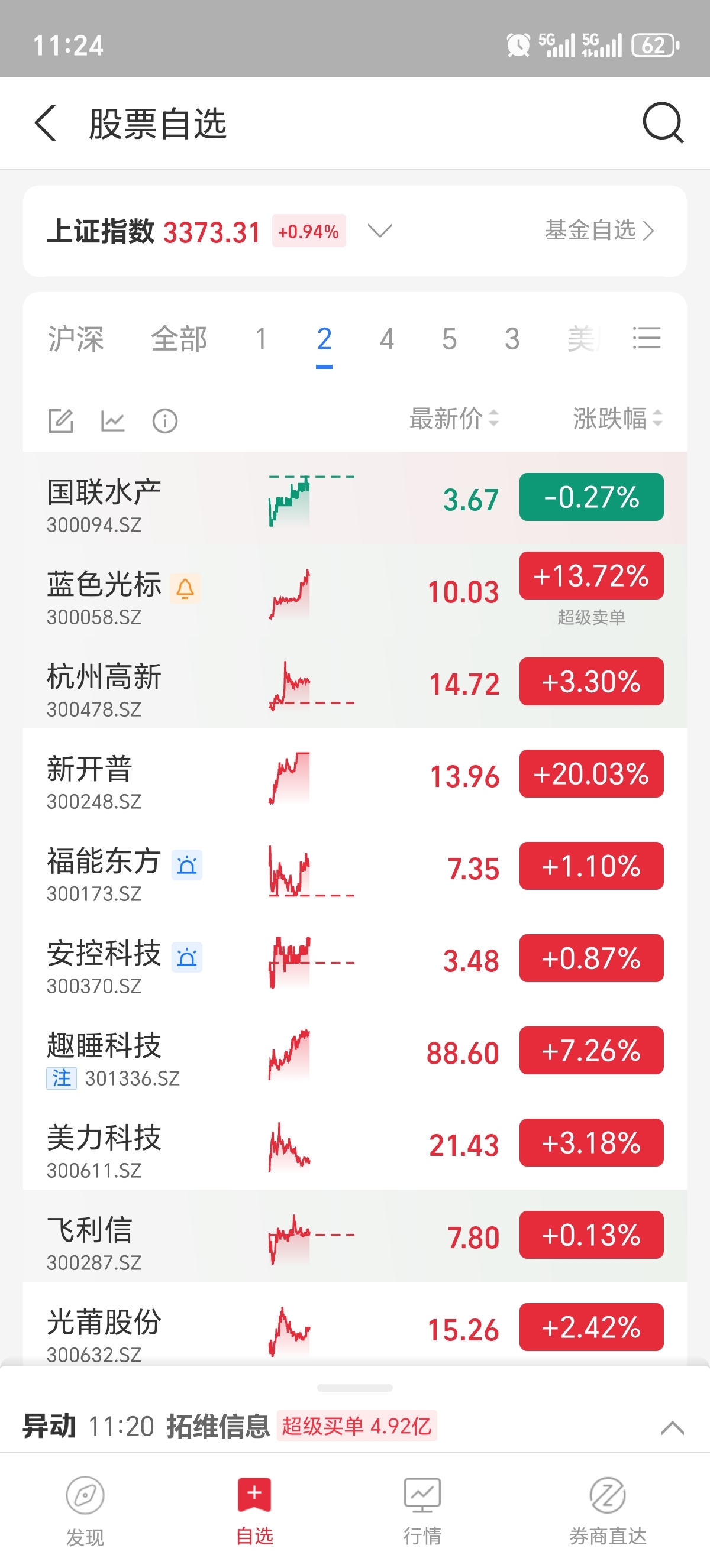The width and height of the screenshot is (710, 1568).
Task: Open the search magnifier icon
Action: (663, 123)
